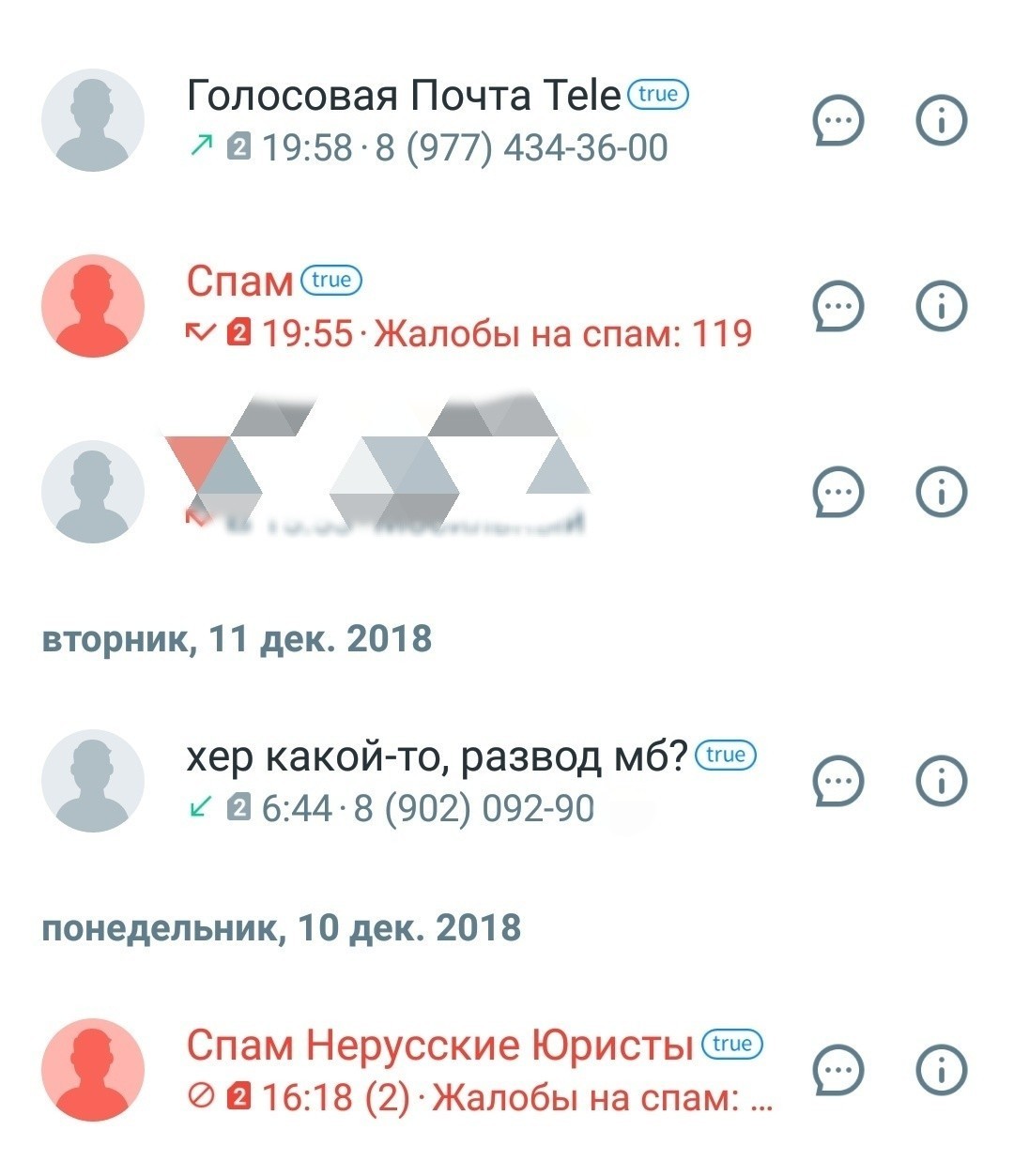Viewport: 1014px width, 1176px height.
Task: View info for the 6:44 call
Action: click(x=941, y=781)
